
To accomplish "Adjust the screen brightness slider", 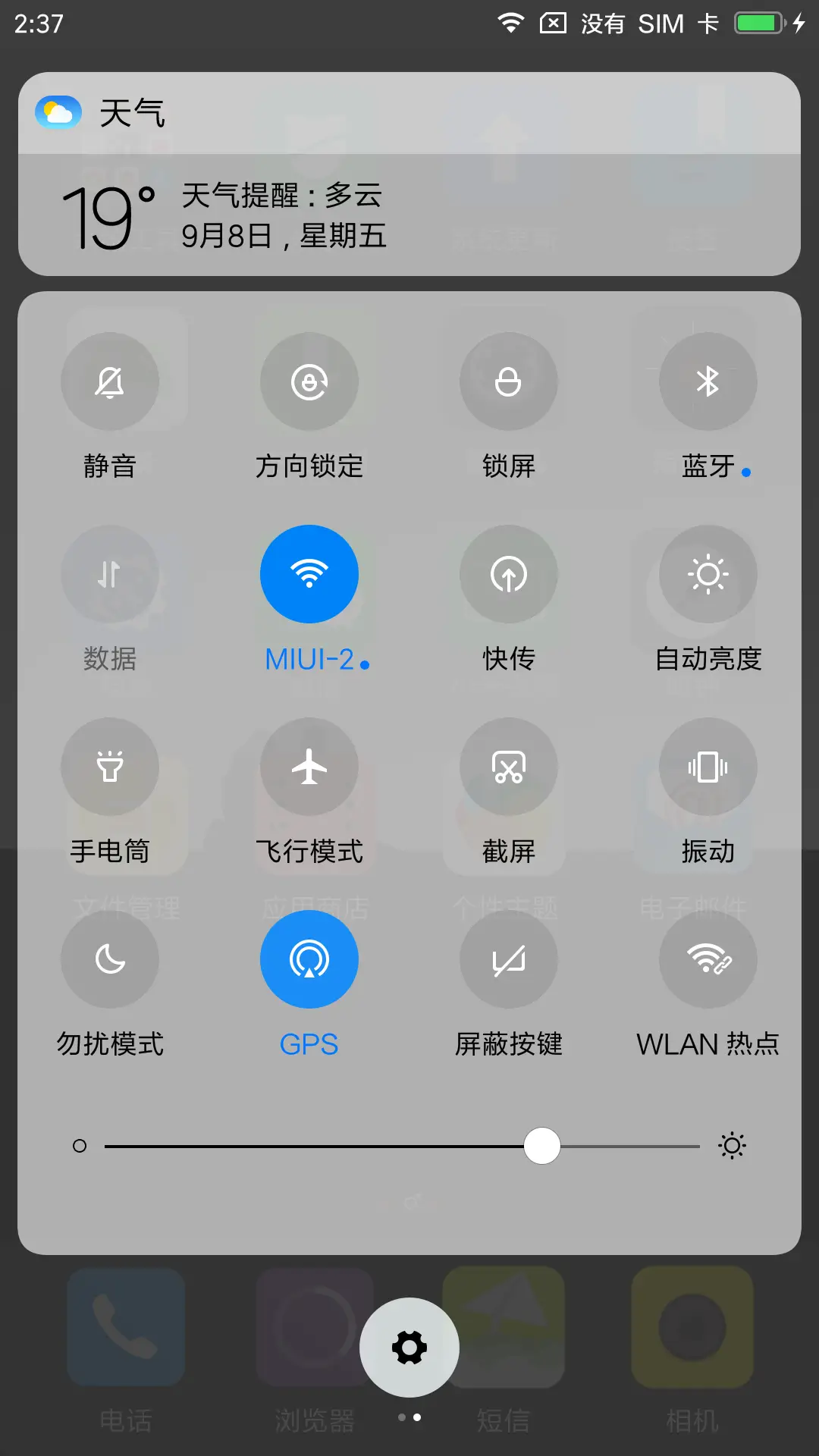I will [541, 1147].
